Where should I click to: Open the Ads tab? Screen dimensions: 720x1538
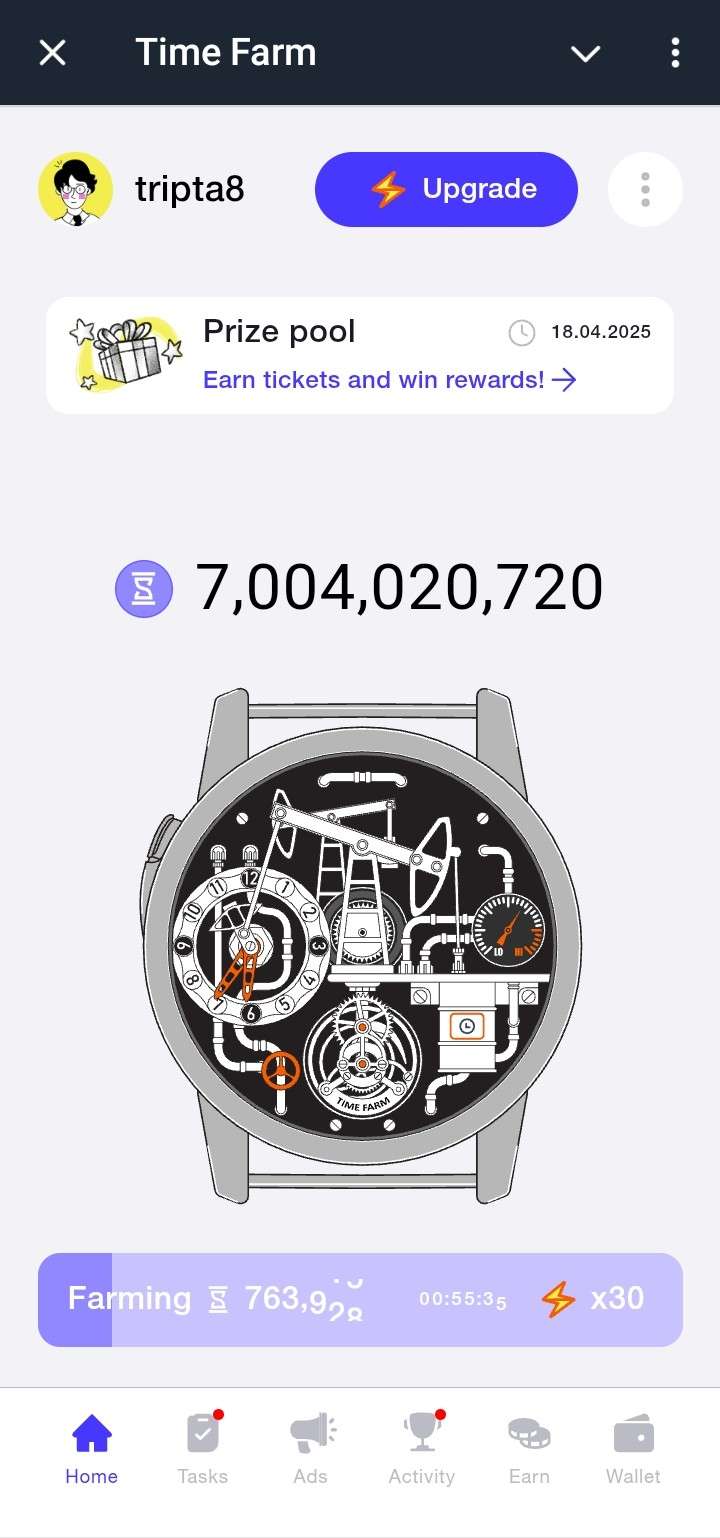(311, 1449)
